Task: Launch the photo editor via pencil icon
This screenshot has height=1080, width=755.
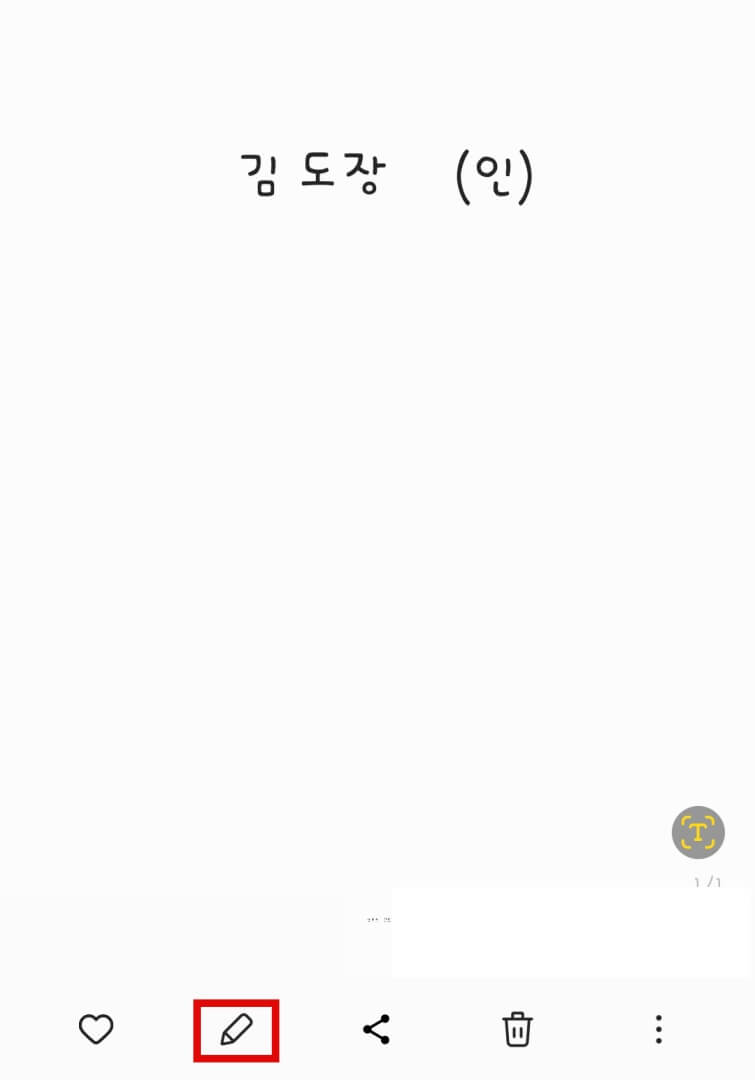Action: point(236,1029)
